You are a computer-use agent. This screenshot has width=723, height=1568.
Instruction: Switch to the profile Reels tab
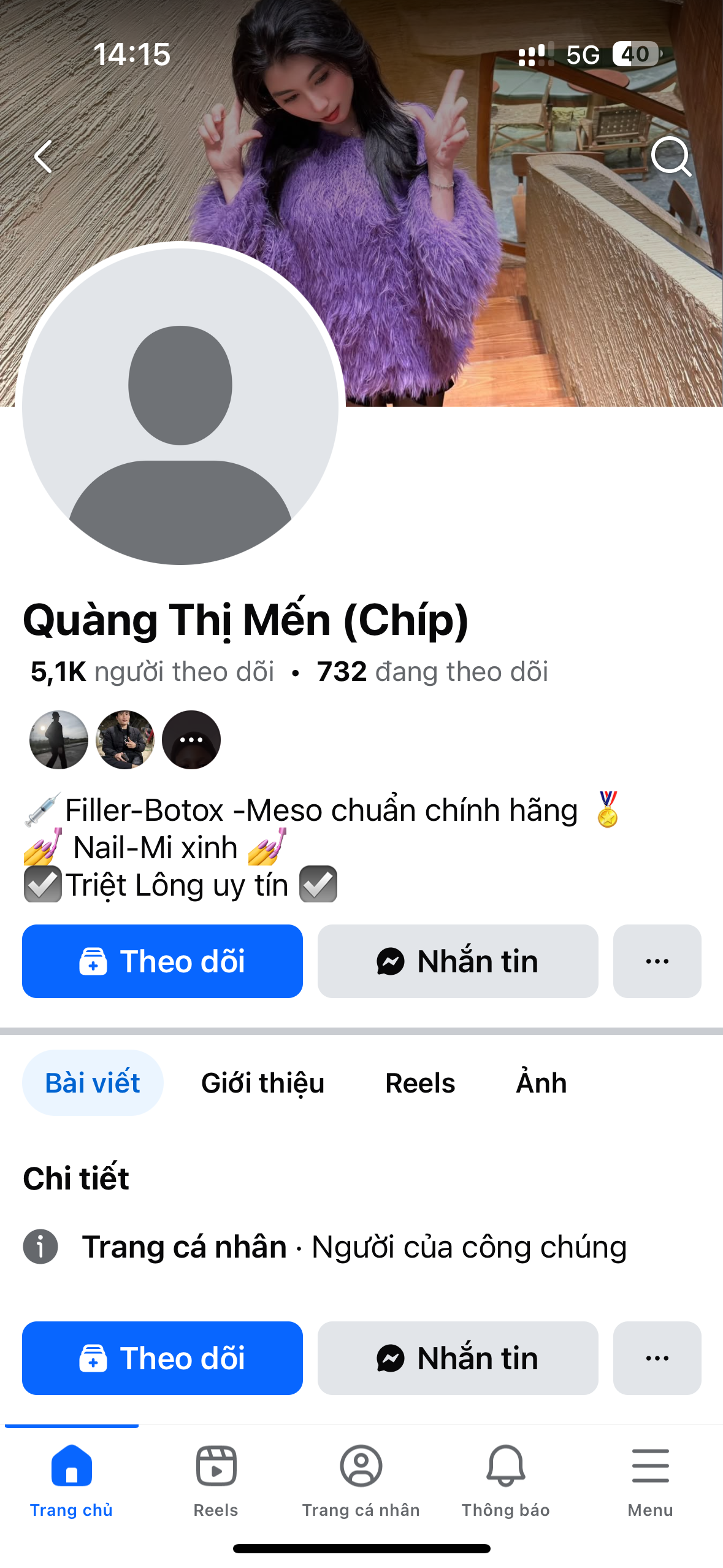(x=420, y=1083)
